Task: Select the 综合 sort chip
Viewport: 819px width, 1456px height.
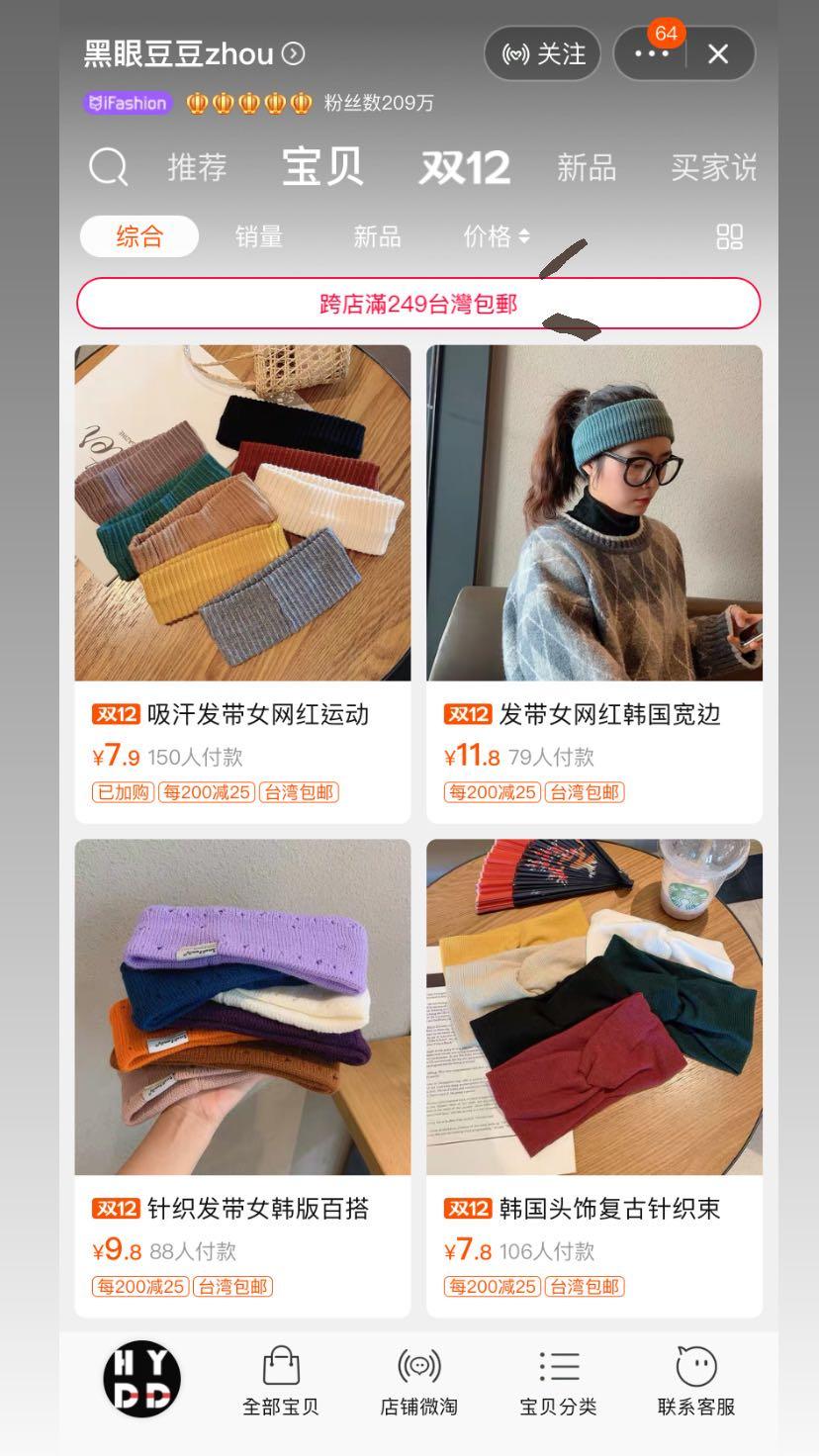Action: click(139, 236)
